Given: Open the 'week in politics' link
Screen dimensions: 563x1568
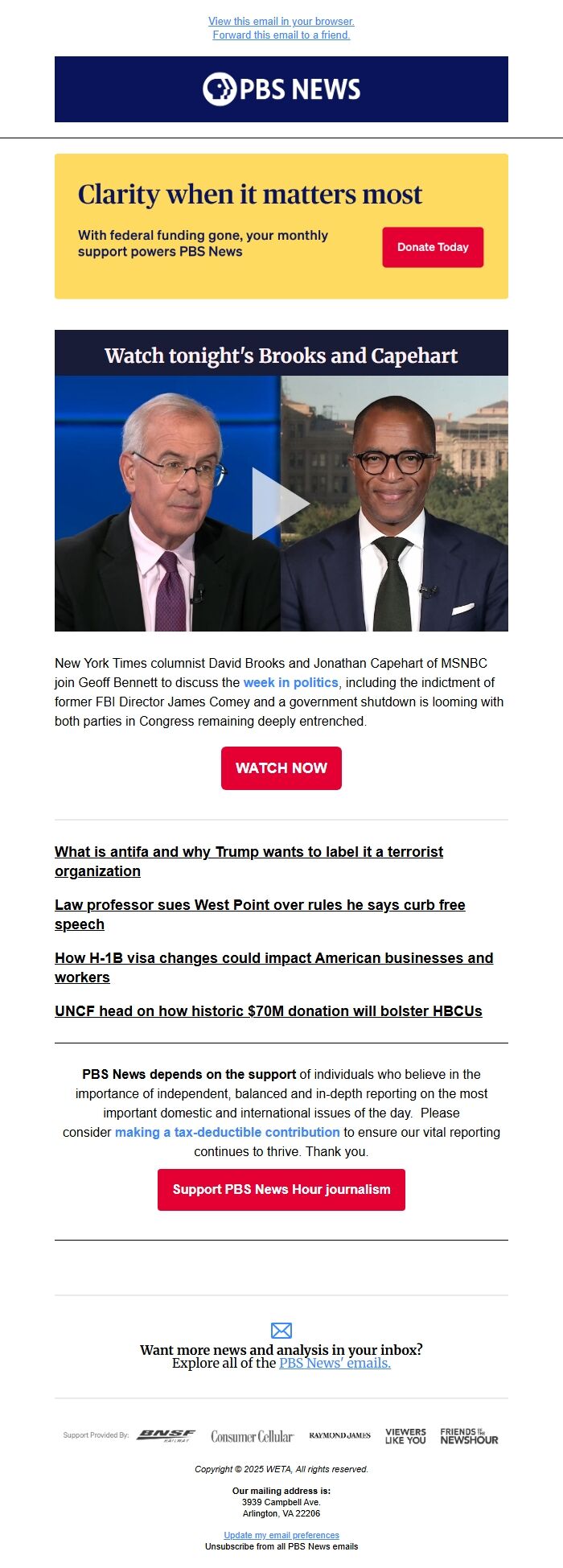Looking at the screenshot, I should click(290, 682).
